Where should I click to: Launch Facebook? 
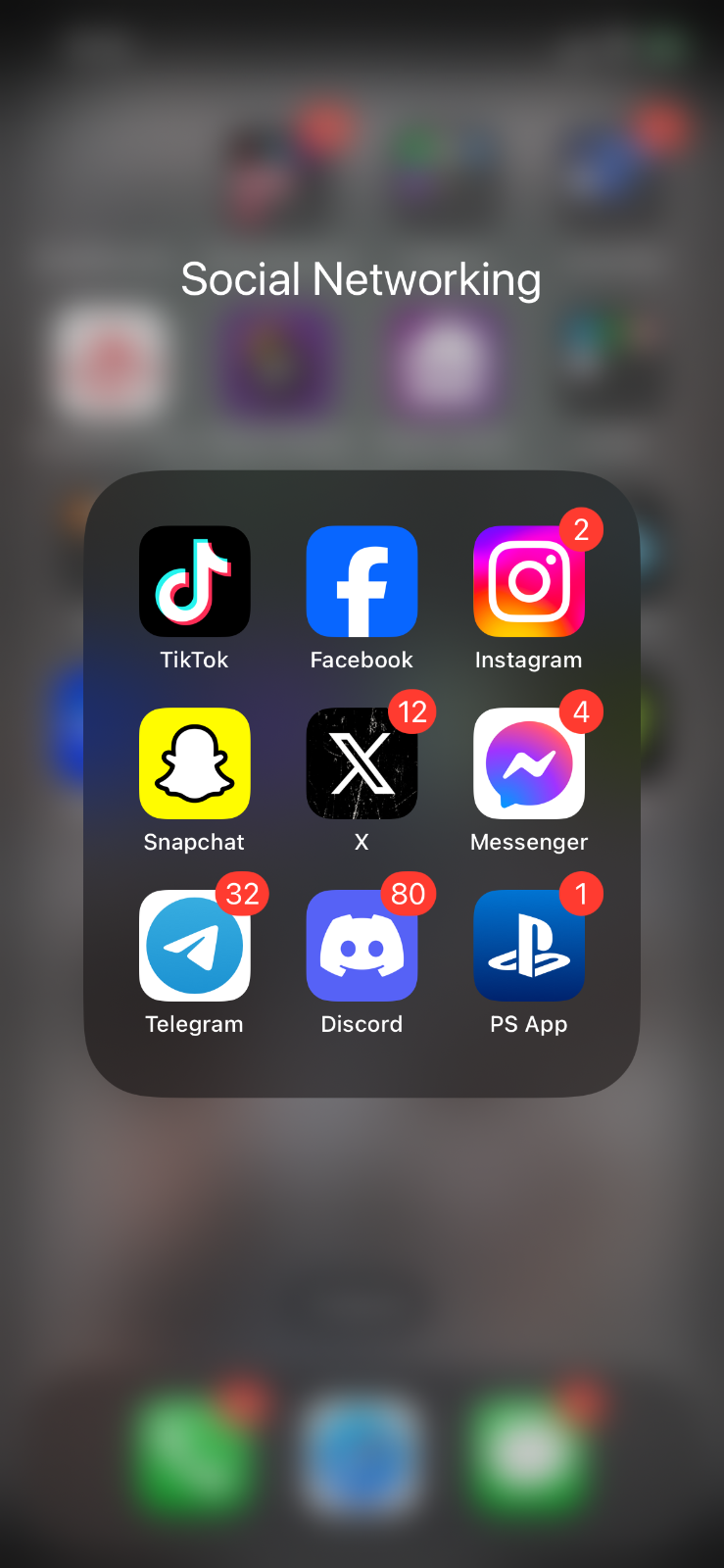point(362,582)
